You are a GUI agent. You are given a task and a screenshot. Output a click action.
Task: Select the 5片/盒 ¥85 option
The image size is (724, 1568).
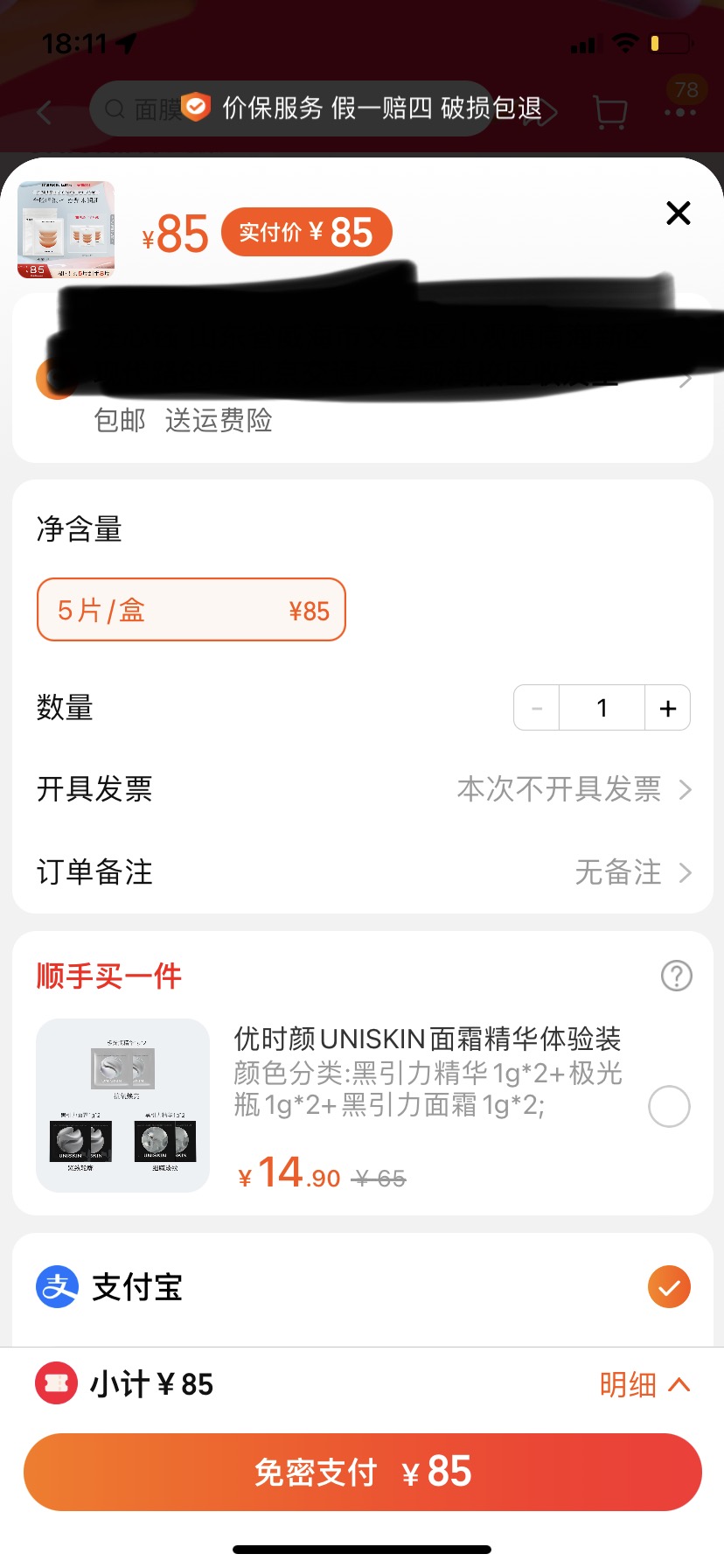191,610
